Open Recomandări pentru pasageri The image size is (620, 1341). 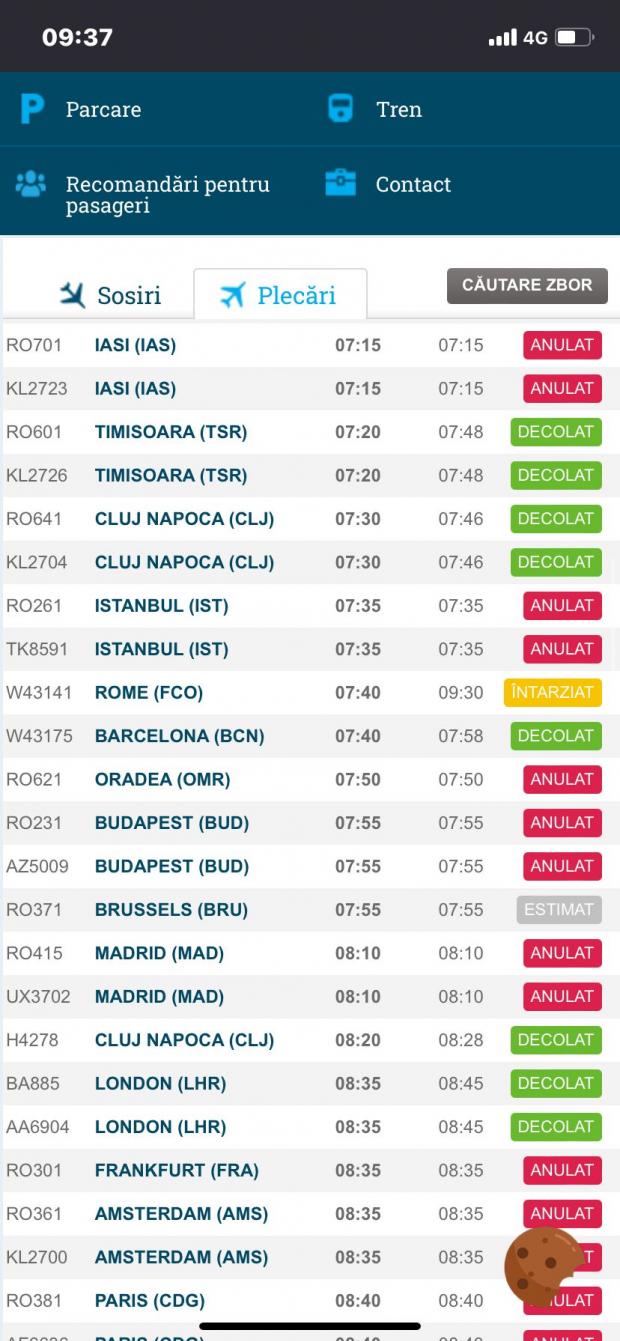[166, 195]
